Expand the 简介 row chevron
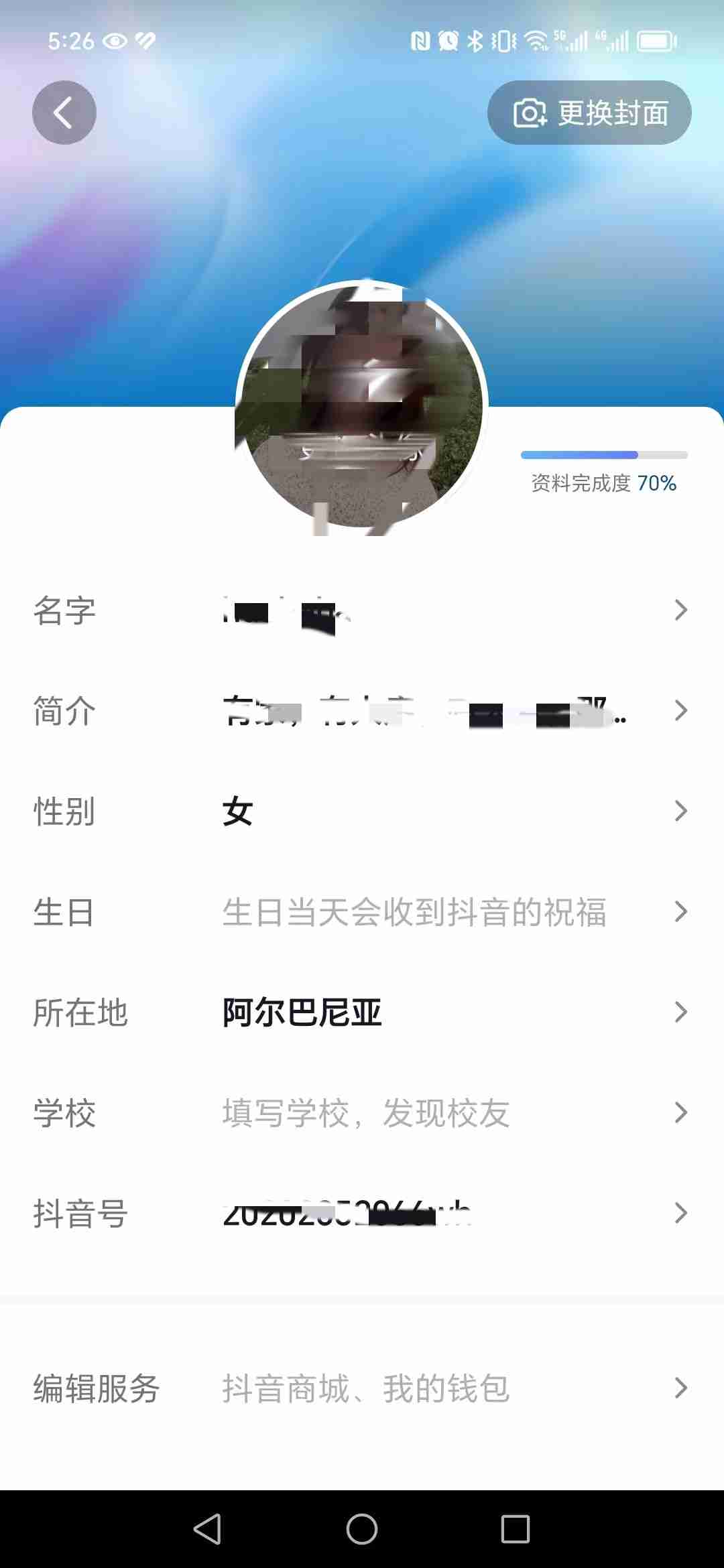The image size is (724, 1568). [680, 711]
